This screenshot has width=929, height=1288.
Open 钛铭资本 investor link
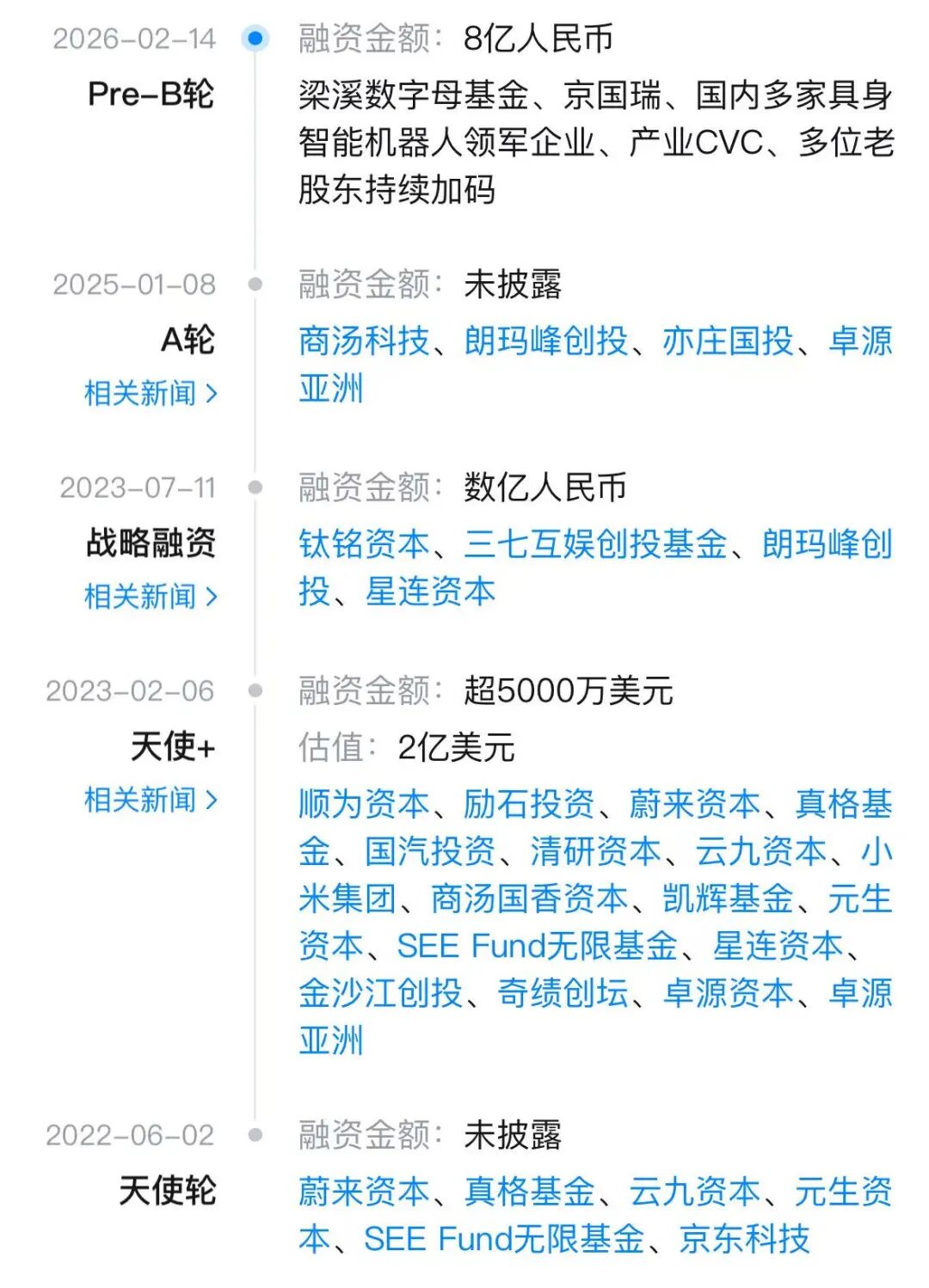click(364, 544)
